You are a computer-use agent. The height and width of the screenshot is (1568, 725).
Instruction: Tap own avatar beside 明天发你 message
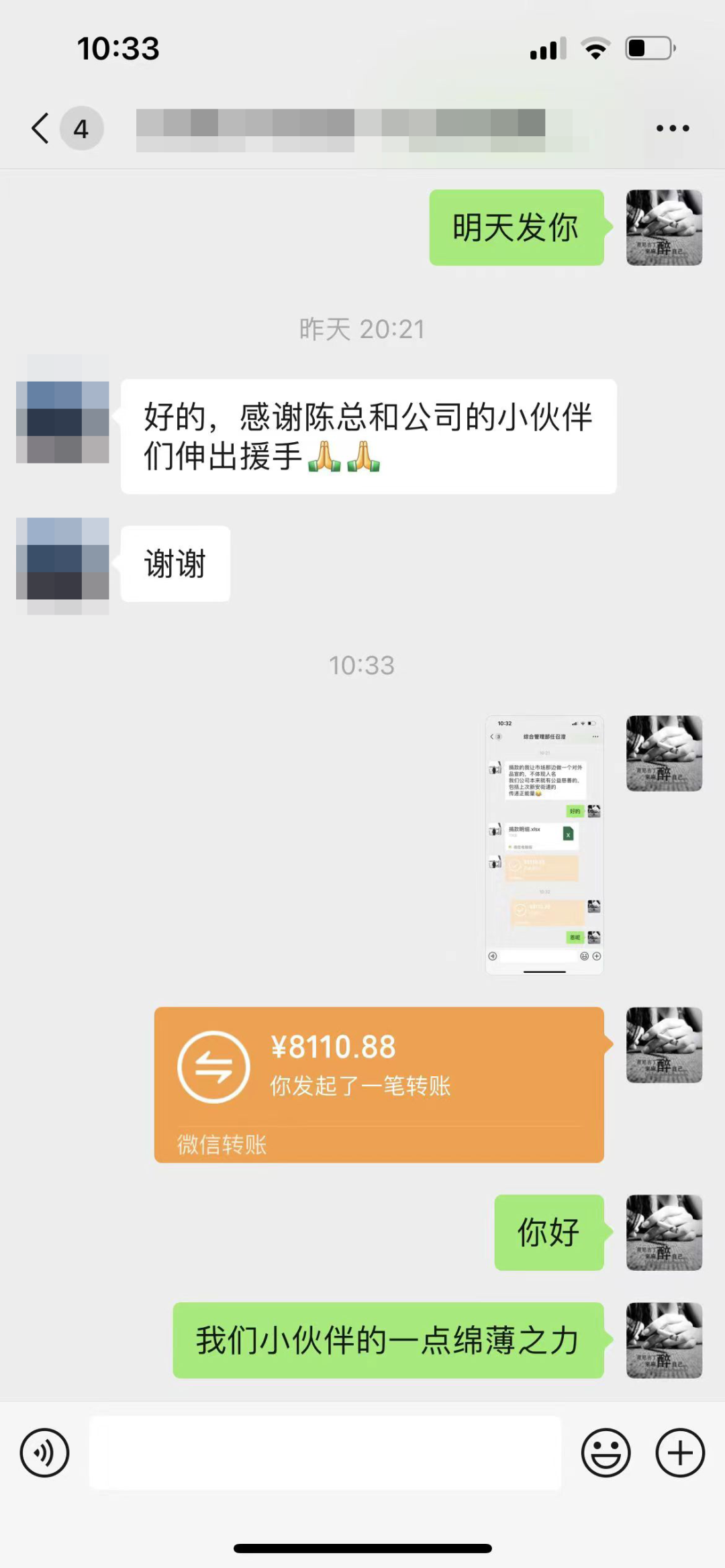point(664,227)
